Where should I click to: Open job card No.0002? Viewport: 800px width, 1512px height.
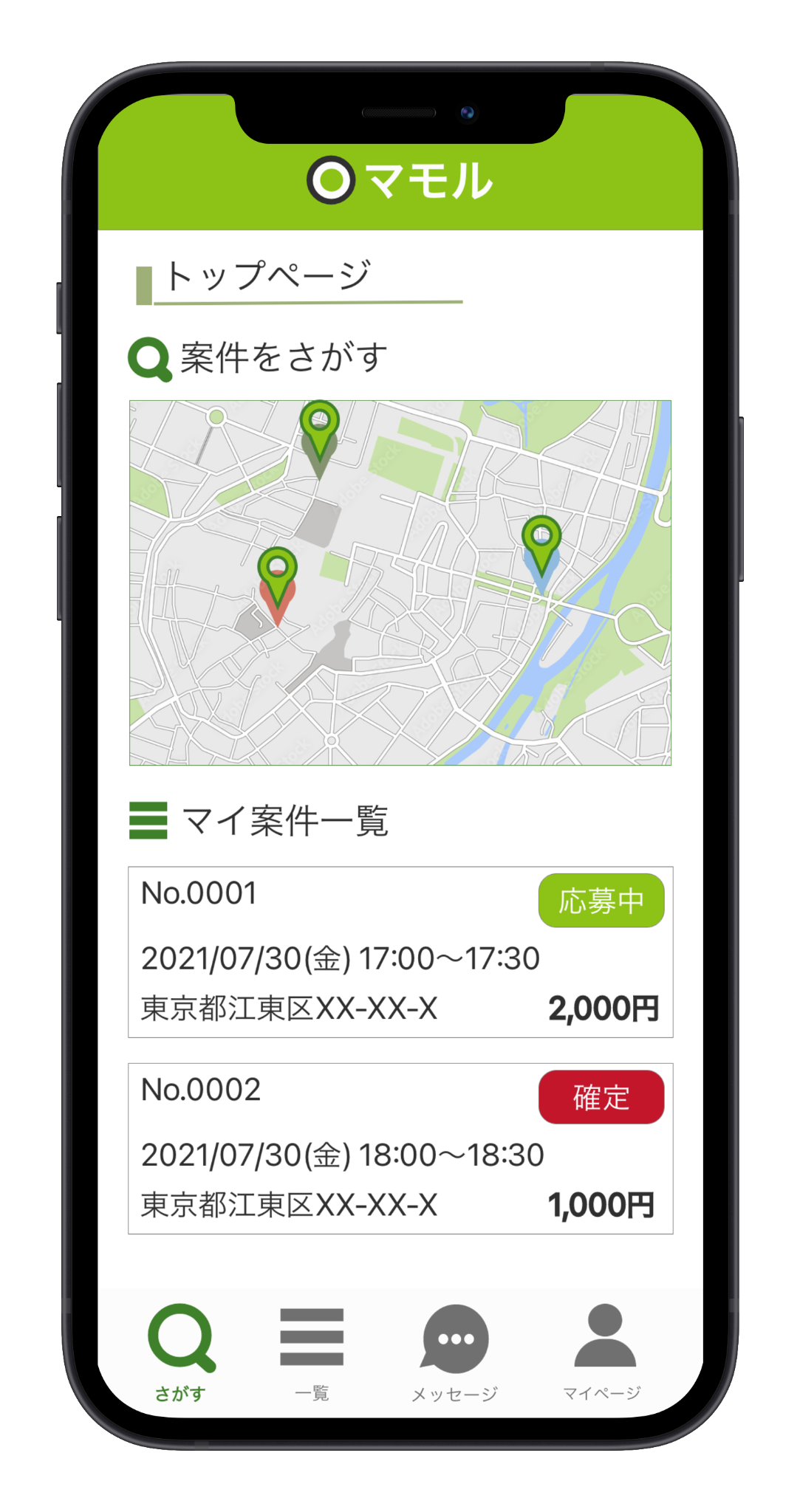[x=400, y=1148]
